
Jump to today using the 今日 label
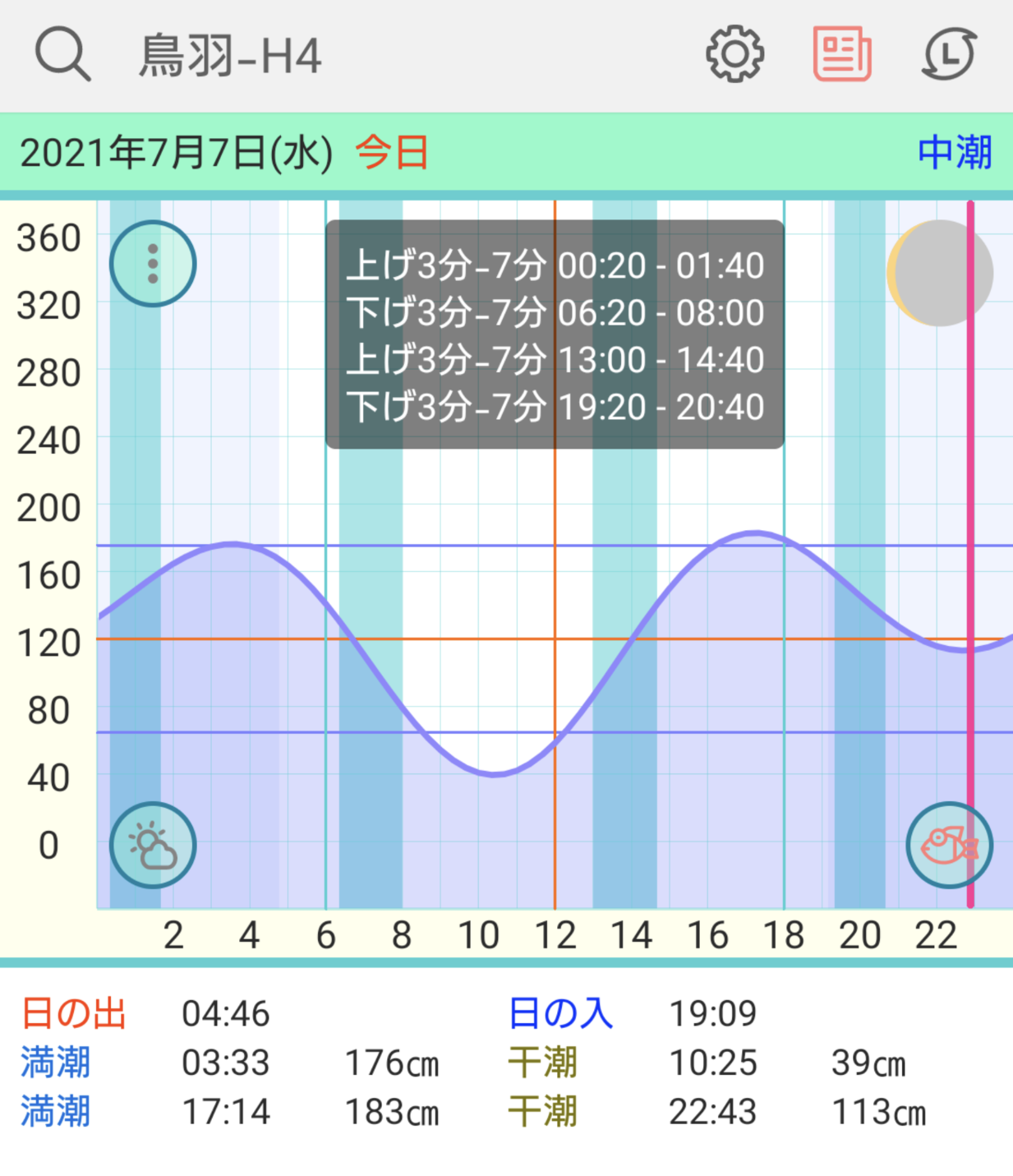click(x=392, y=152)
